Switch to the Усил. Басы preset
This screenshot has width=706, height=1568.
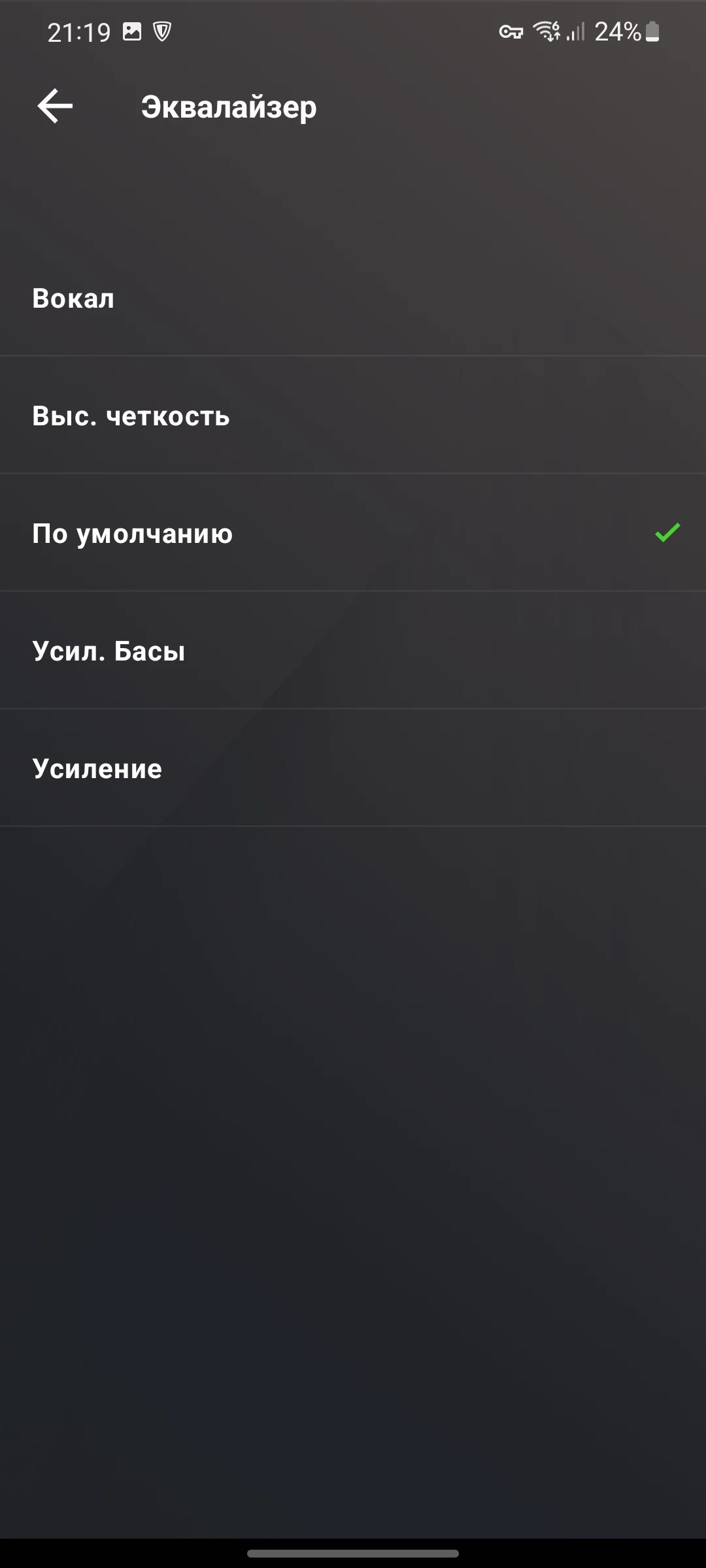tap(353, 651)
